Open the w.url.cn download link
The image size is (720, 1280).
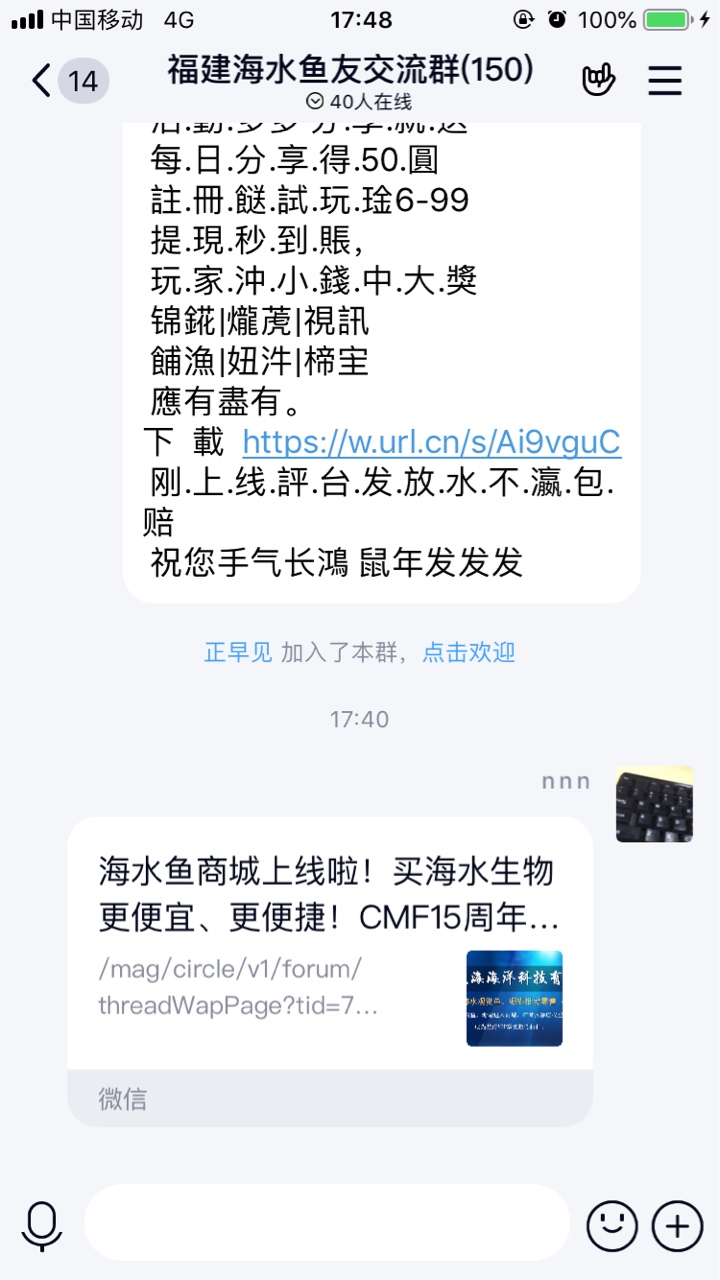(x=431, y=441)
